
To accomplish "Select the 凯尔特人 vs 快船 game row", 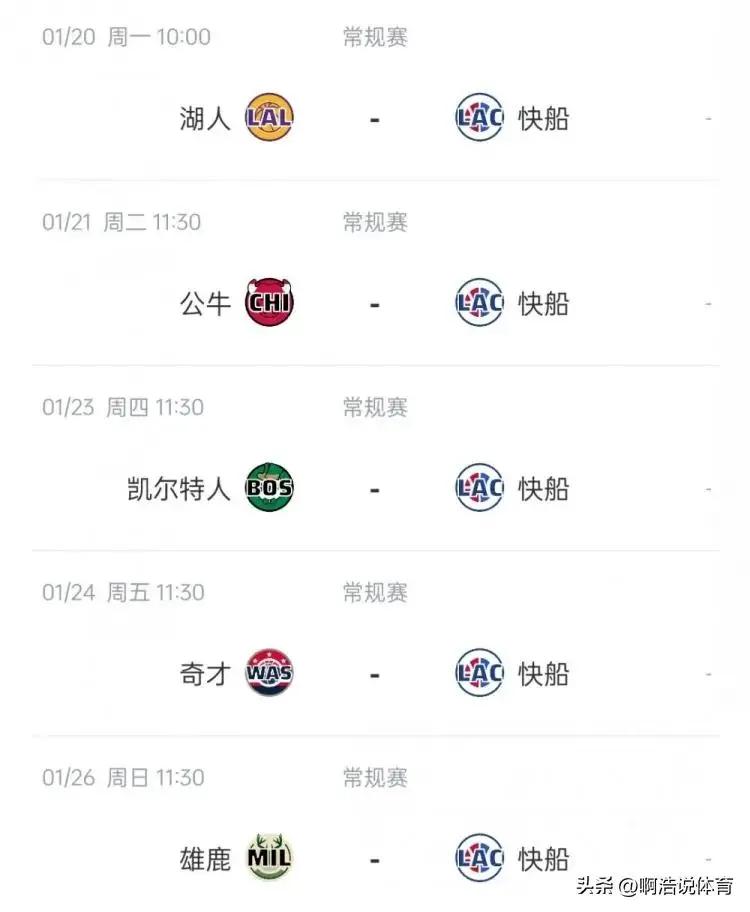I will pyautogui.click(x=375, y=489).
